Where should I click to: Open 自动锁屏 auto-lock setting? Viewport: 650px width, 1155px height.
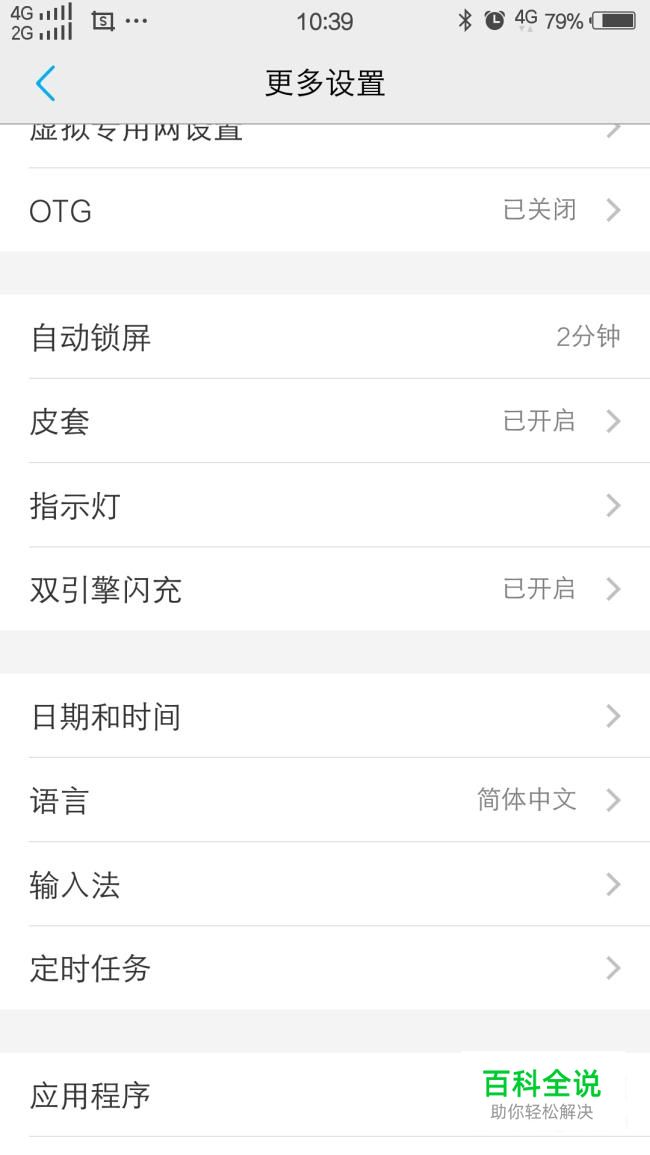pyautogui.click(x=325, y=337)
